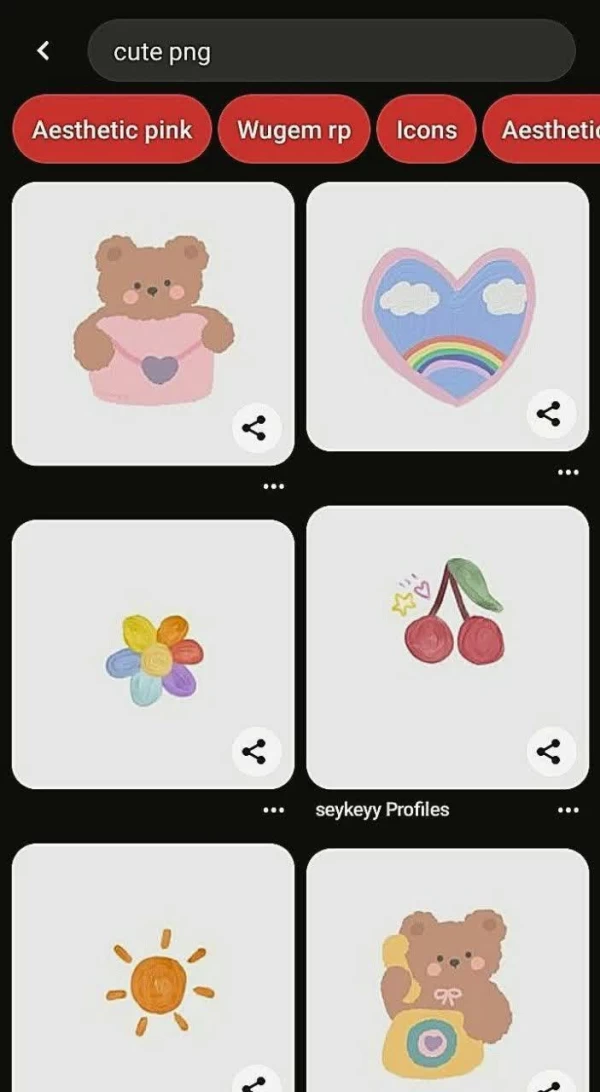Image resolution: width=600 pixels, height=1092 pixels.
Task: Open the colorful flower pin
Action: [152, 655]
